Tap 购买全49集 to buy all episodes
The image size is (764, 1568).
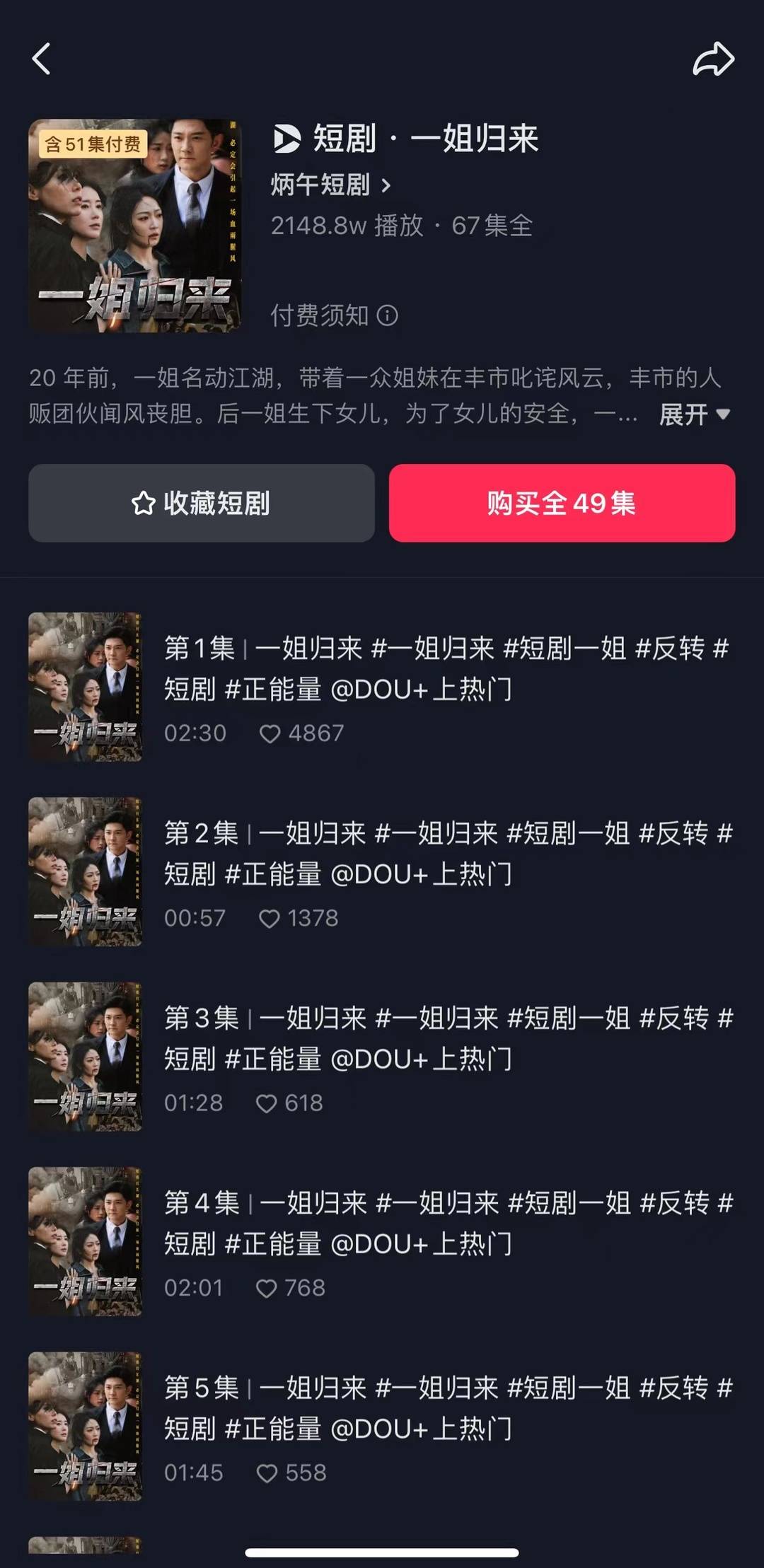click(562, 504)
